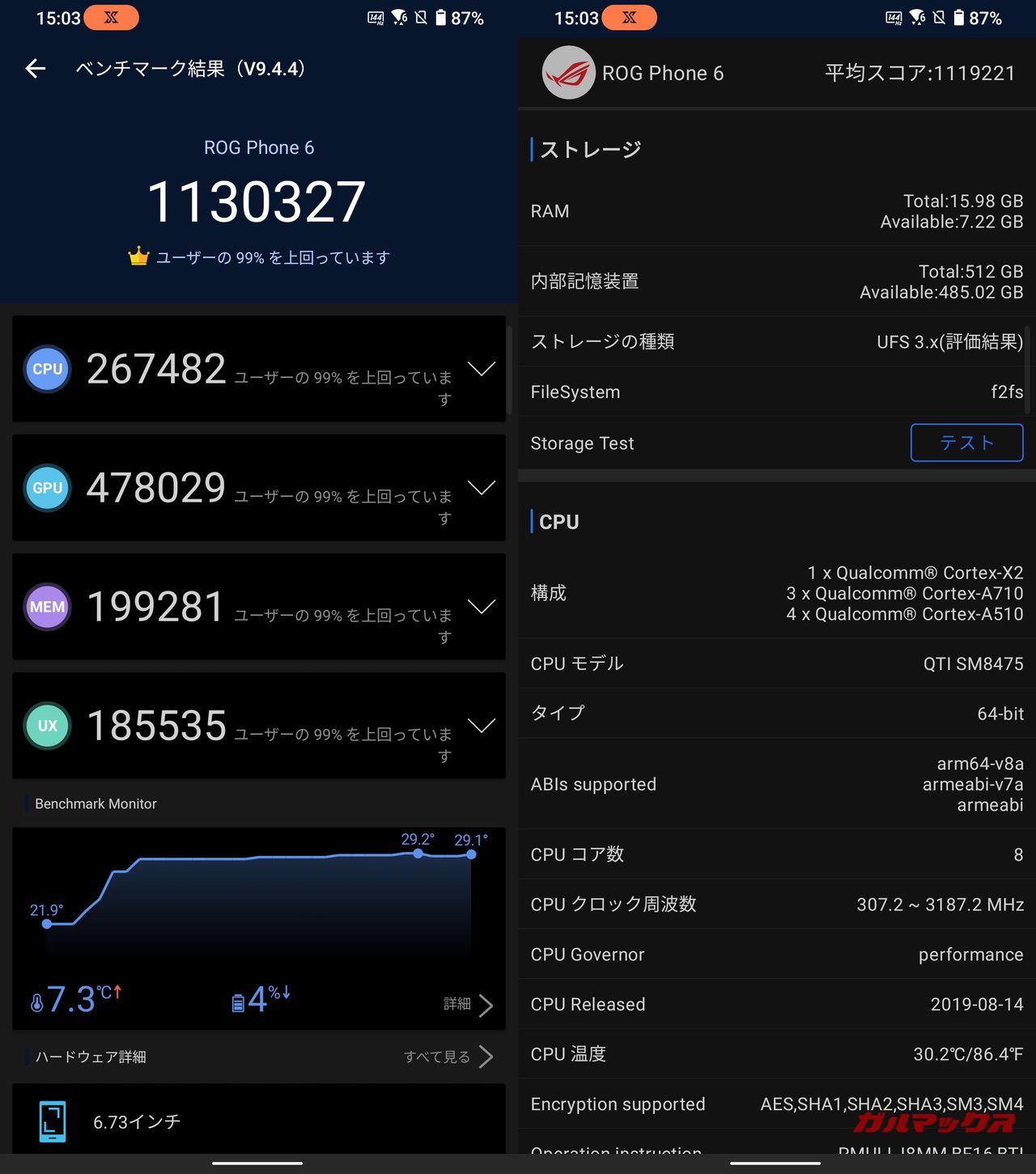Tap すべて見る for hardware details
Image resolution: width=1036 pixels, height=1174 pixels.
point(448,1057)
